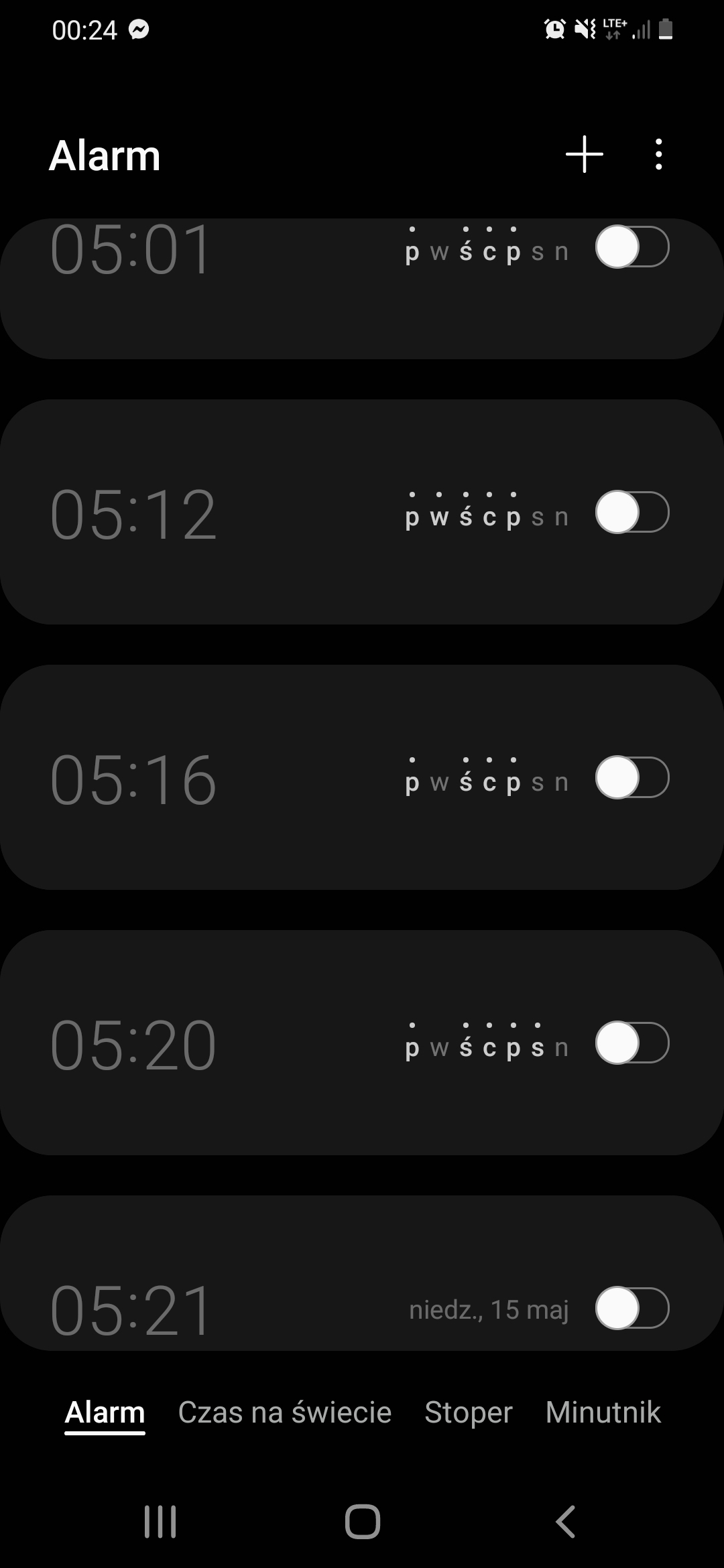Image resolution: width=724 pixels, height=1568 pixels.
Task: Open the 05:20 alarm details
Action: 201,1043
